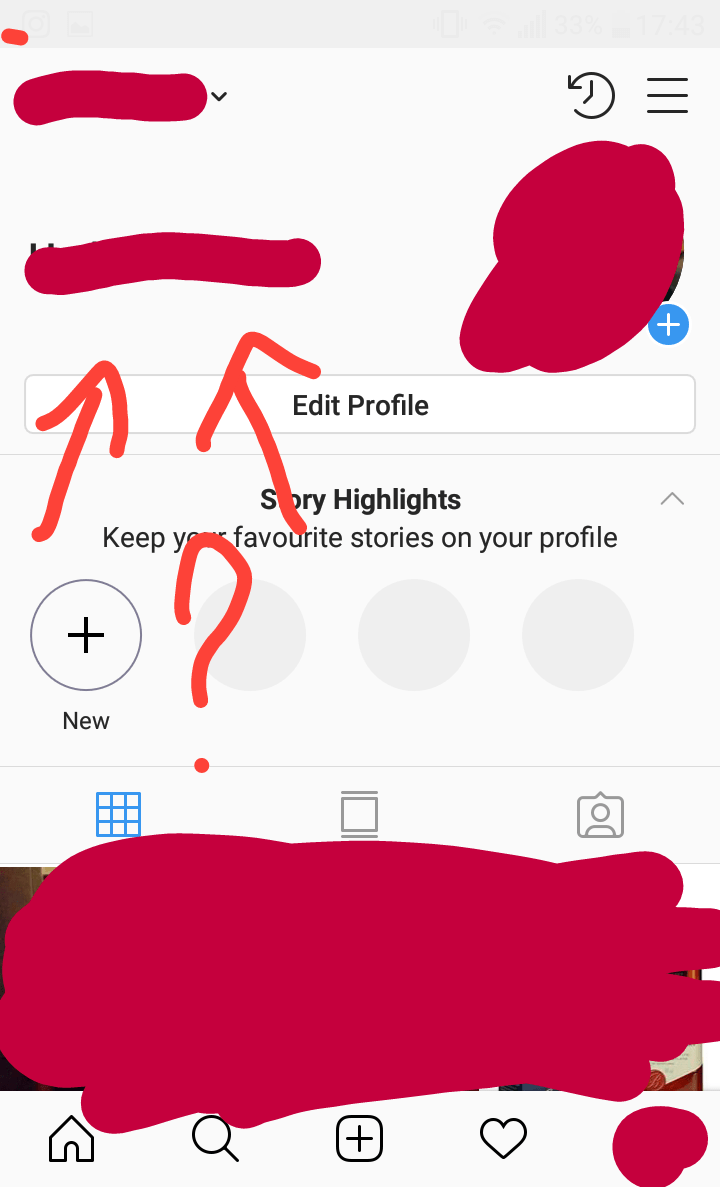Open the Archive history icon
720x1187 pixels.
[591, 95]
